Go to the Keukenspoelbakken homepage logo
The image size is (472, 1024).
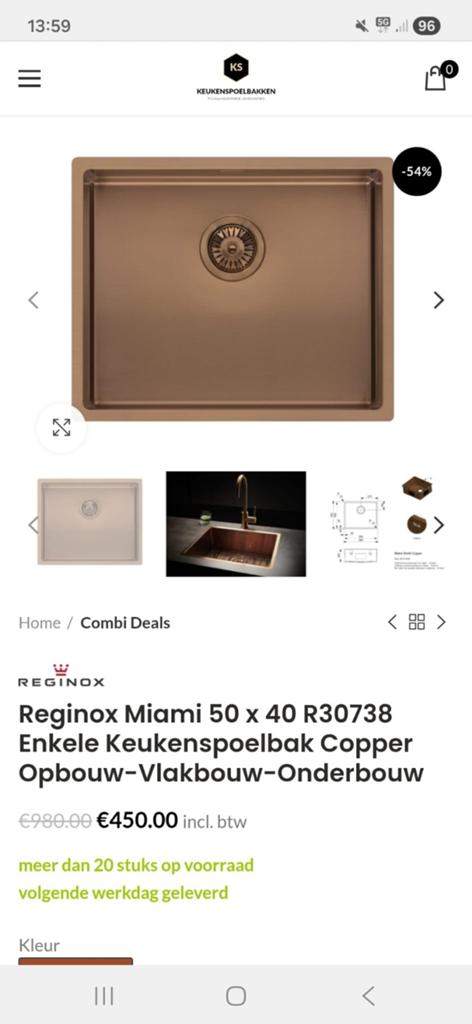pos(236,77)
